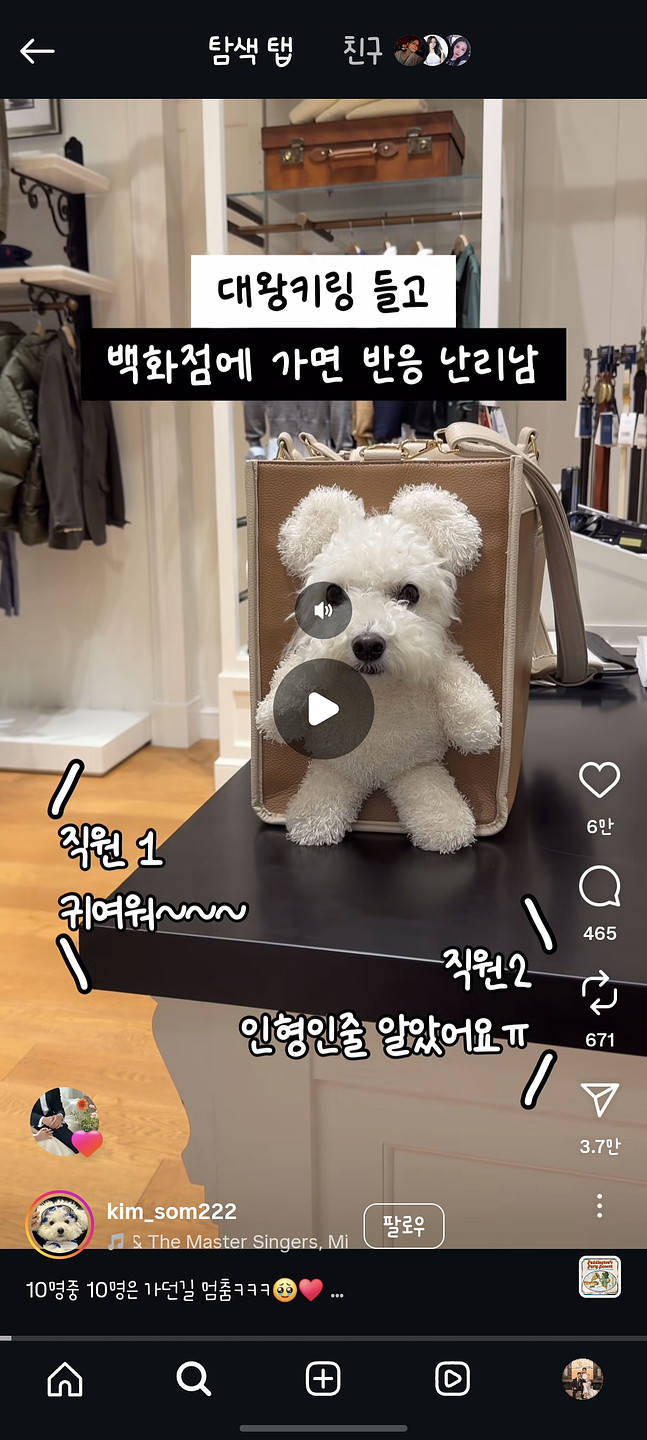This screenshot has width=647, height=1440.
Task: Toggle the video sound speaker icon
Action: point(323,610)
